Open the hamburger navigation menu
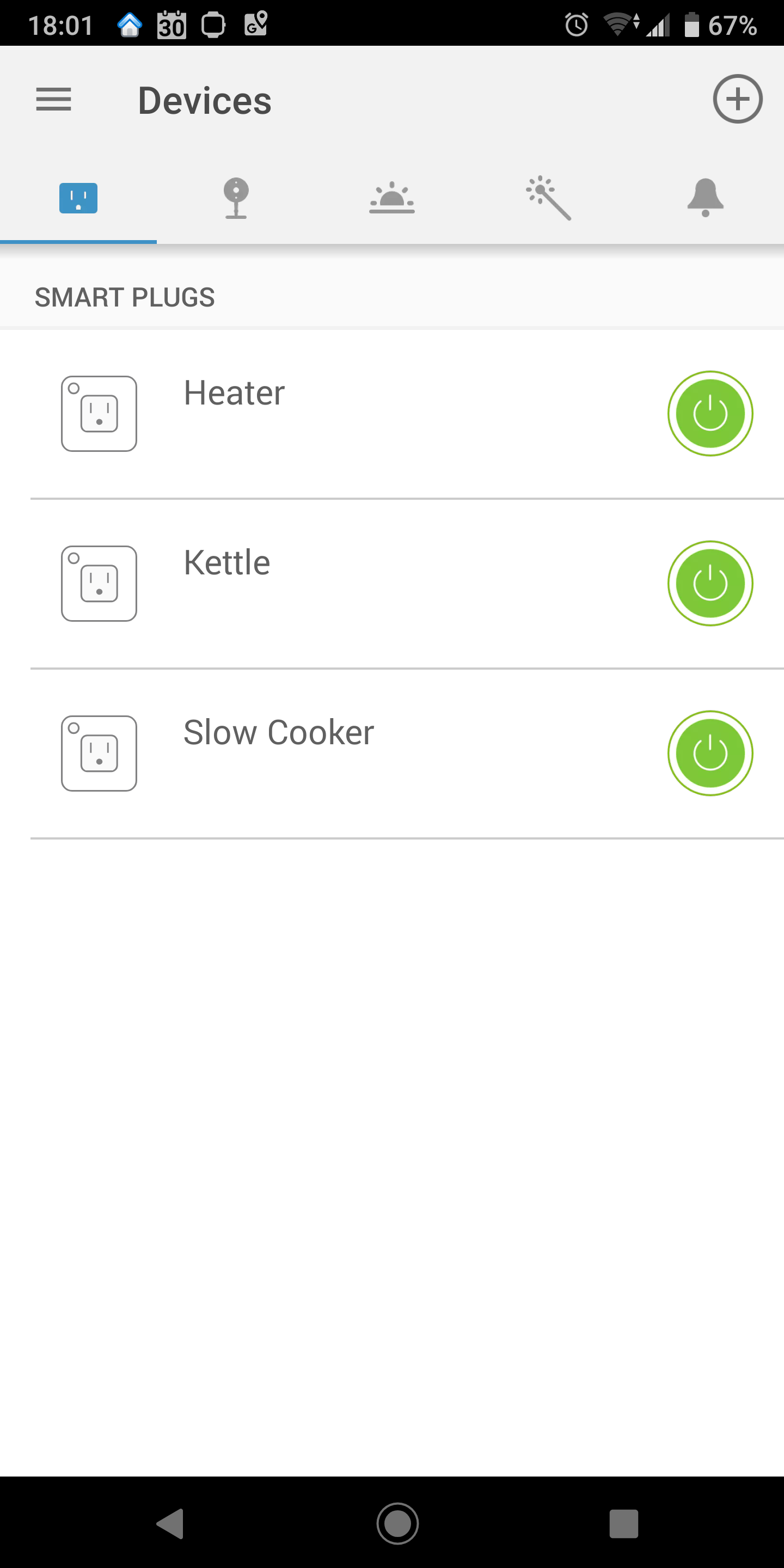This screenshot has height=1568, width=784. click(x=53, y=99)
